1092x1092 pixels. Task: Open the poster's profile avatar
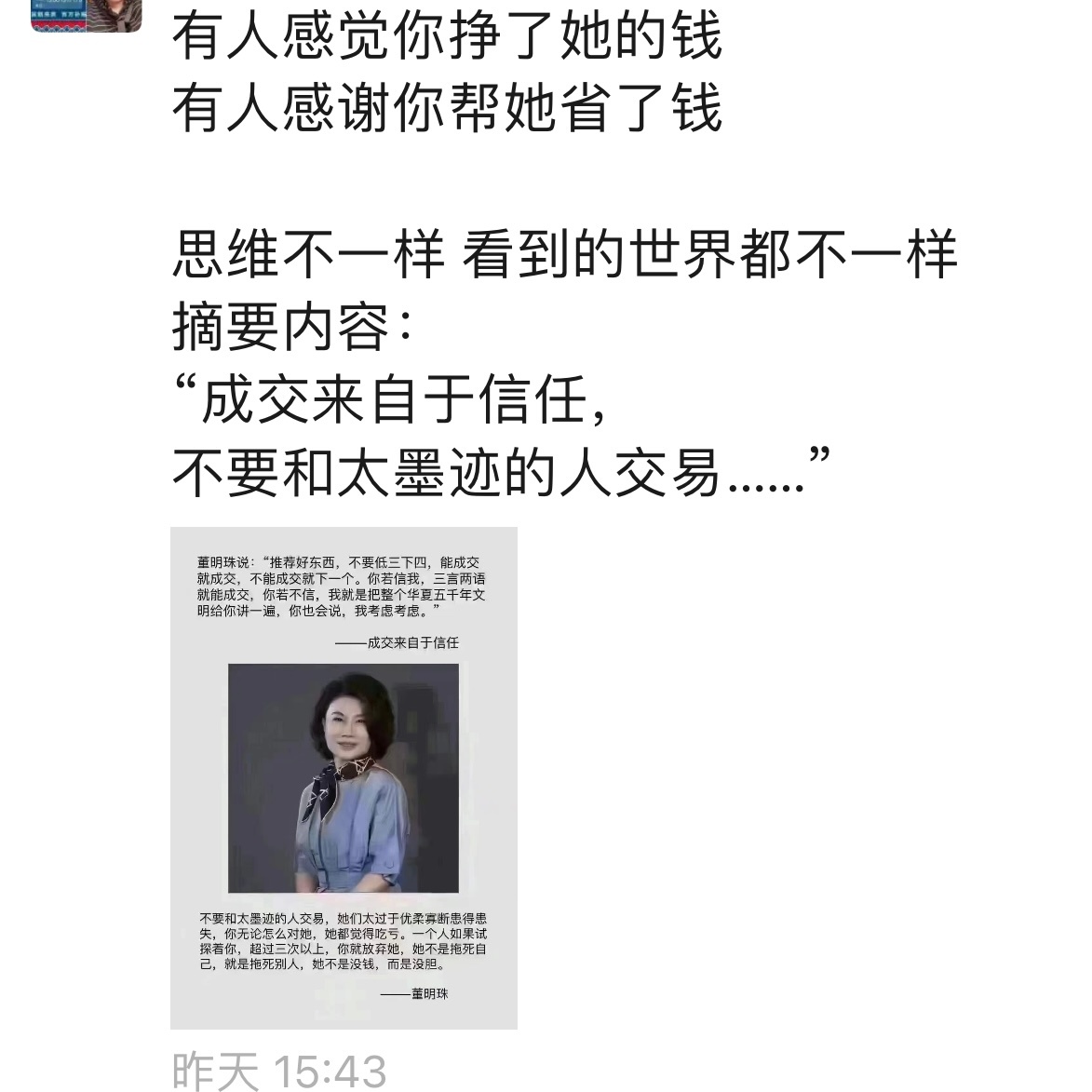click(87, 13)
